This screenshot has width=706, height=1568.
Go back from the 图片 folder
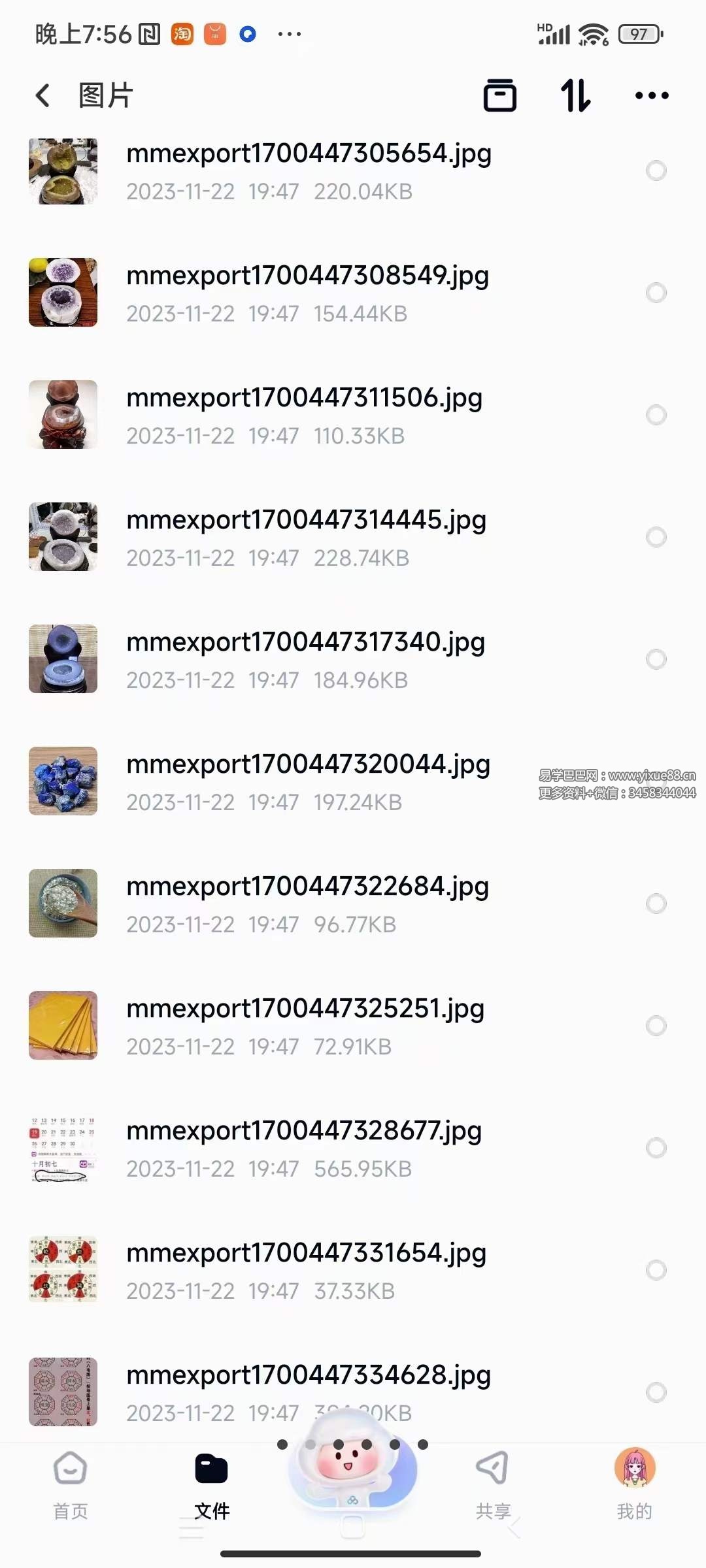click(x=43, y=95)
